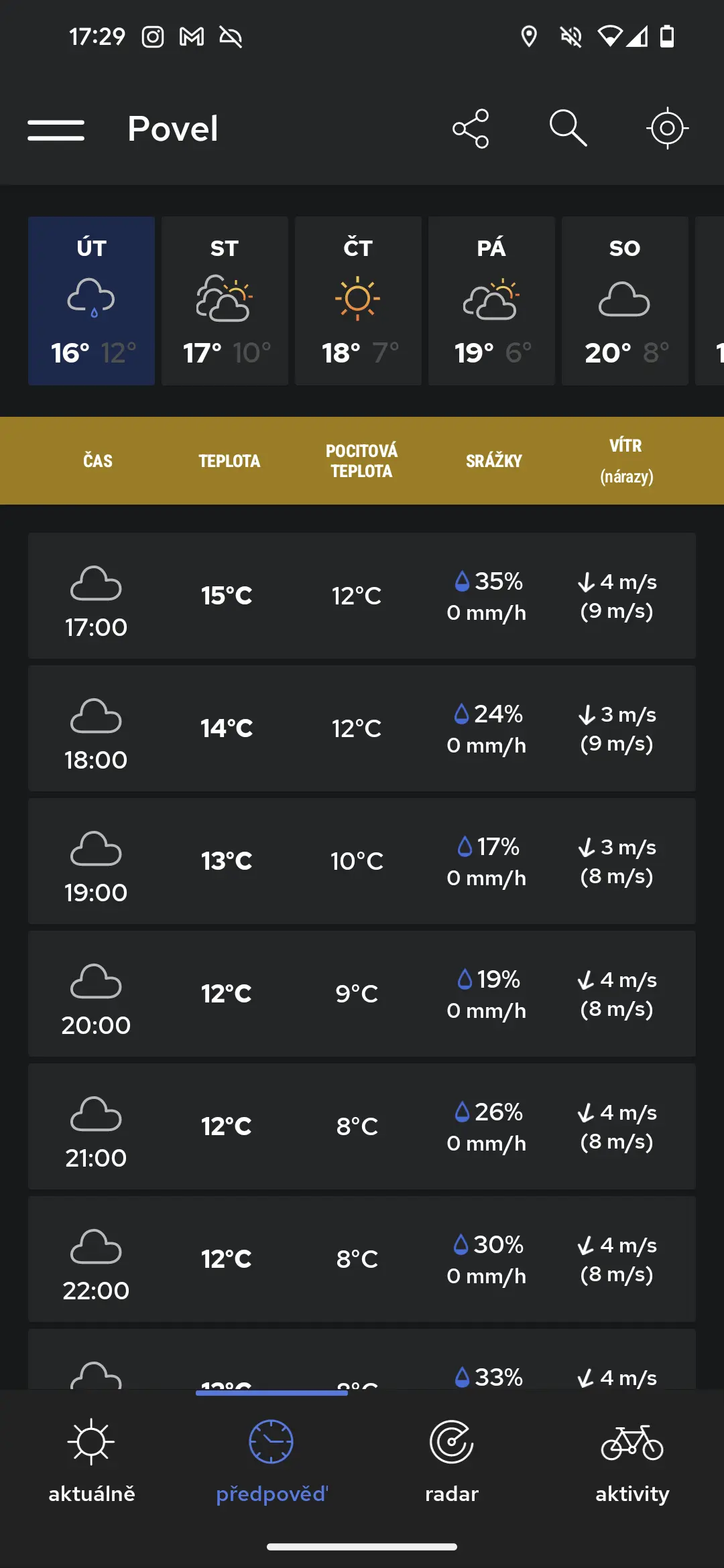Share the Povel forecast
This screenshot has height=1568, width=724.
tap(471, 129)
